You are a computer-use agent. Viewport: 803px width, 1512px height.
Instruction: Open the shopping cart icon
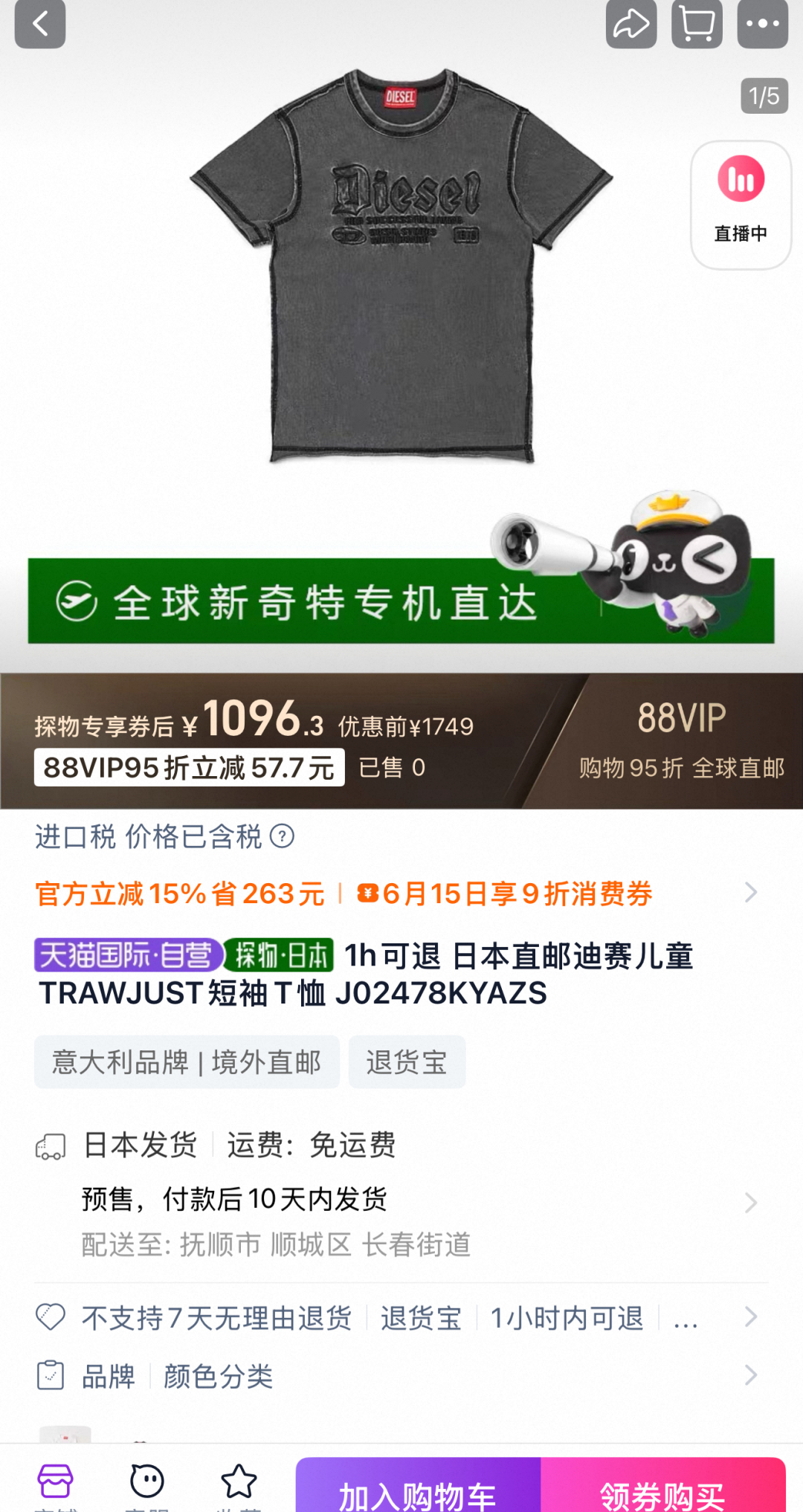click(697, 24)
